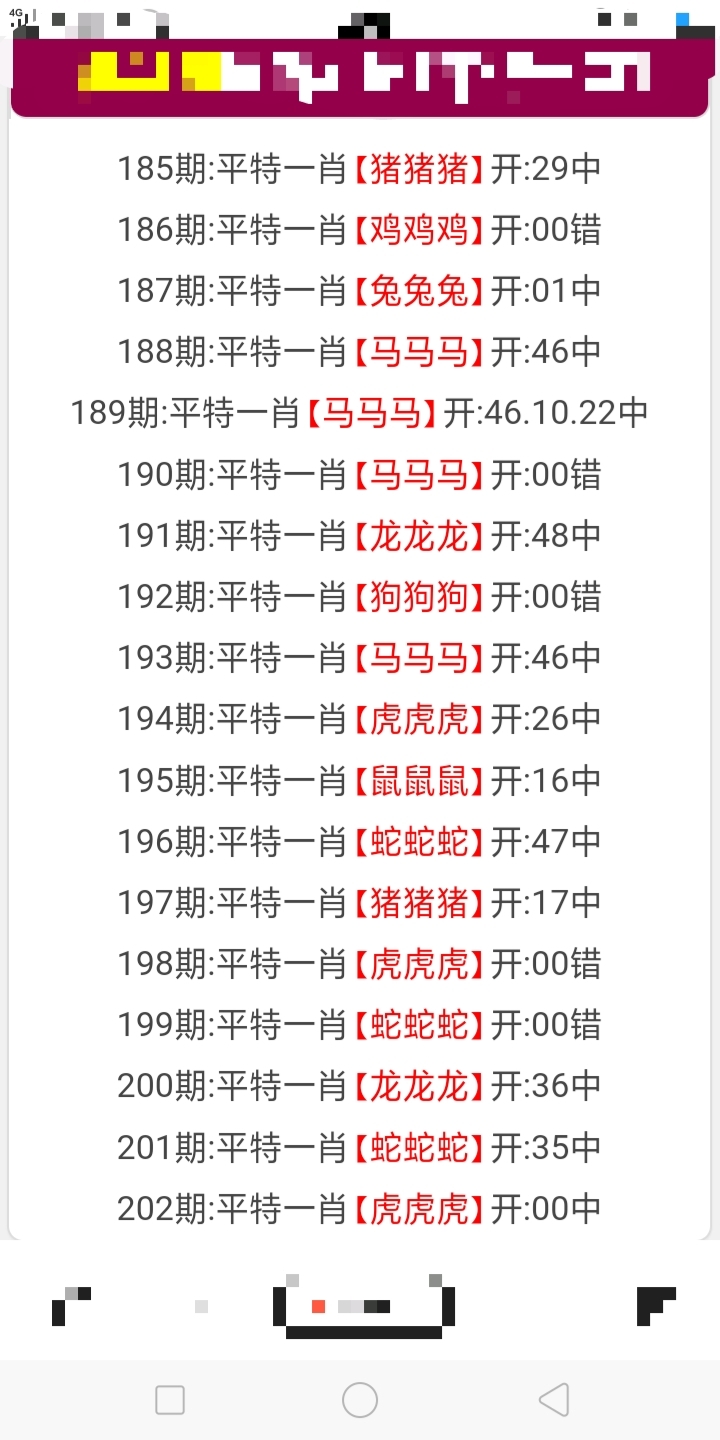Screen dimensions: 720x1440
Task: Tap the Android recent apps square button
Action: click(170, 1400)
